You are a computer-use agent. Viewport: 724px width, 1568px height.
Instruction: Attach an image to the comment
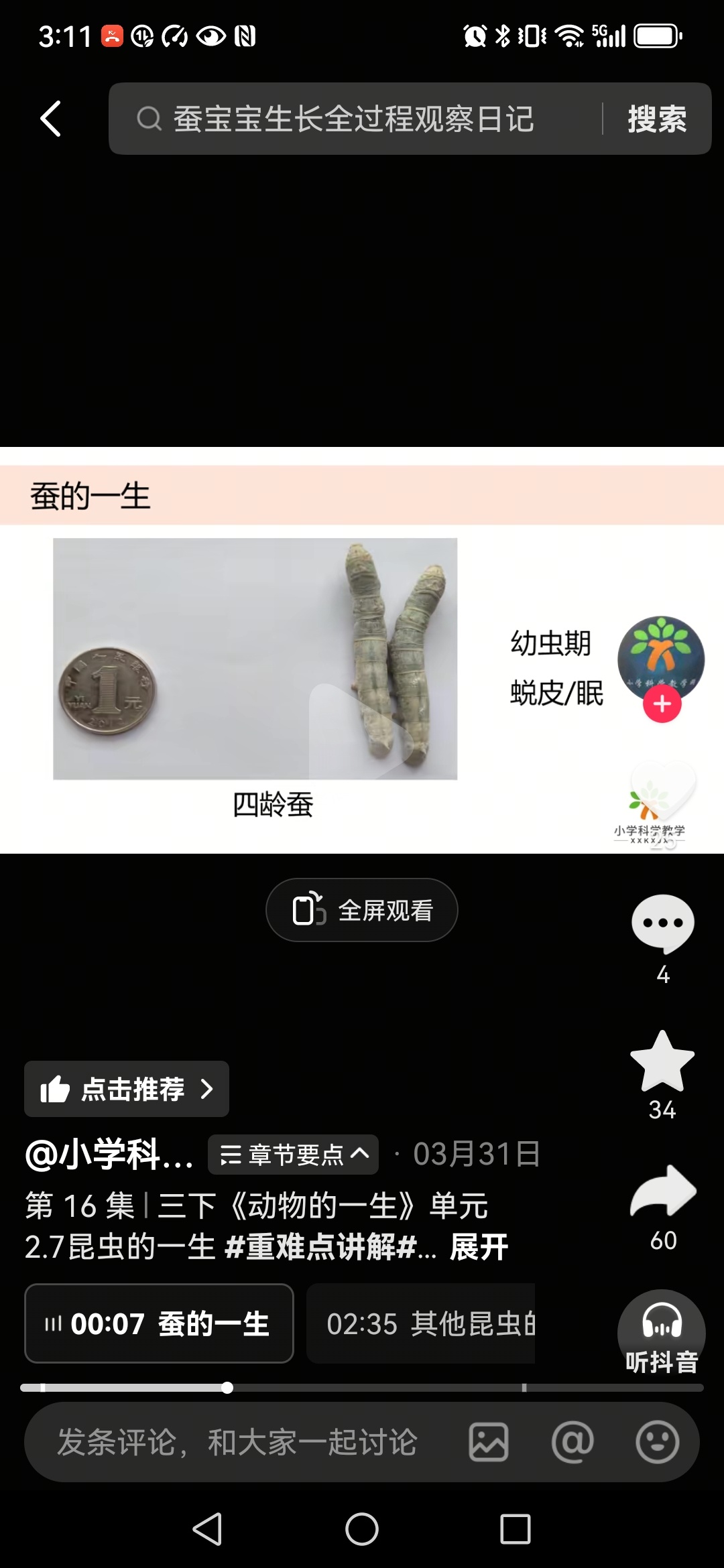(489, 1442)
